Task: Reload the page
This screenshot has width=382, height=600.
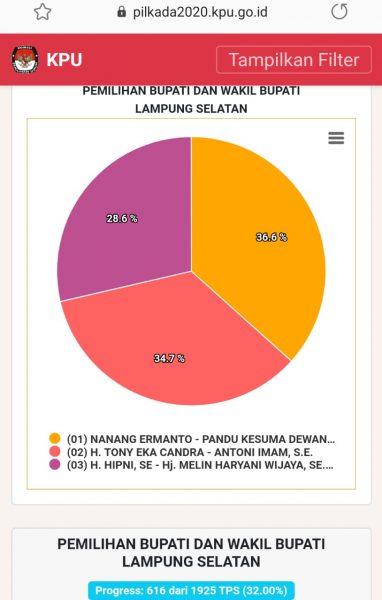Action: coord(340,11)
